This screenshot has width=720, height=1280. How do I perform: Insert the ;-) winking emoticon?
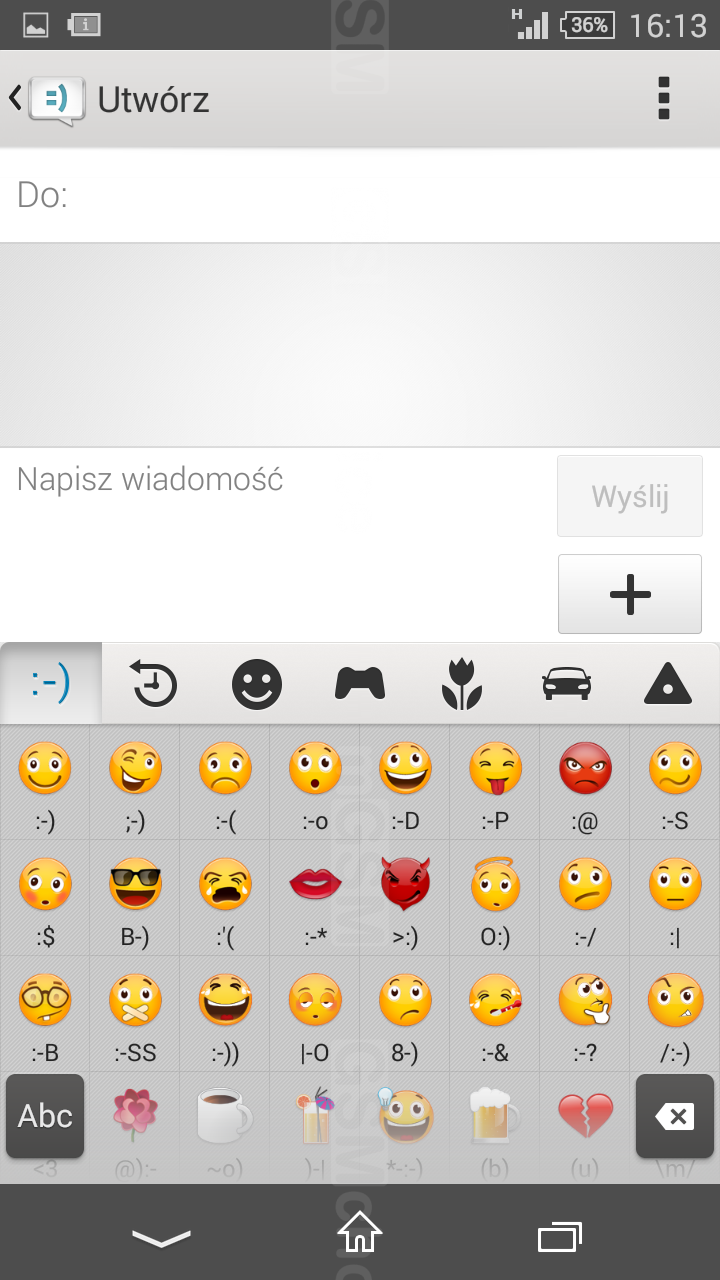tap(135, 783)
